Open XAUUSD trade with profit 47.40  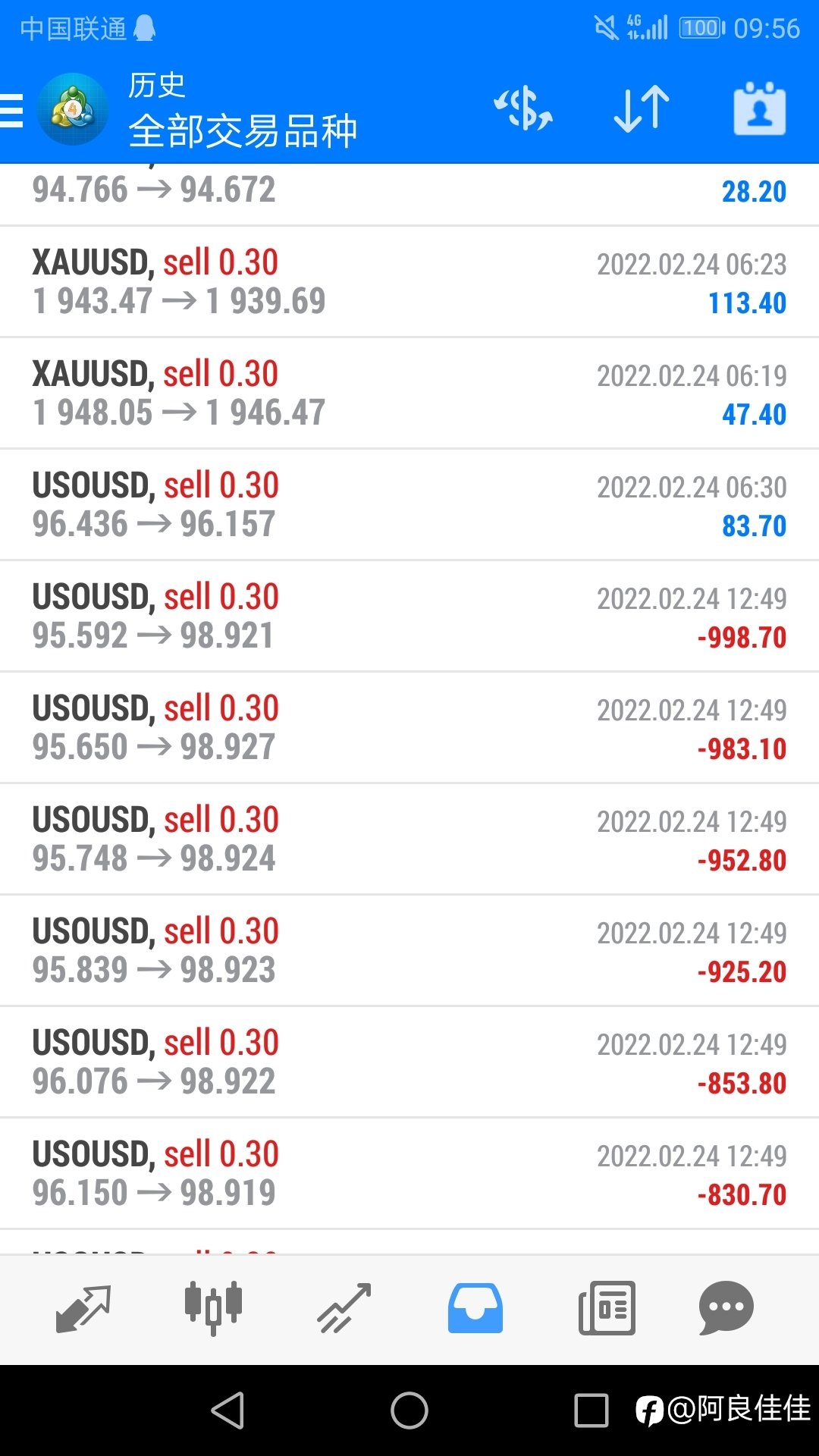(x=409, y=393)
